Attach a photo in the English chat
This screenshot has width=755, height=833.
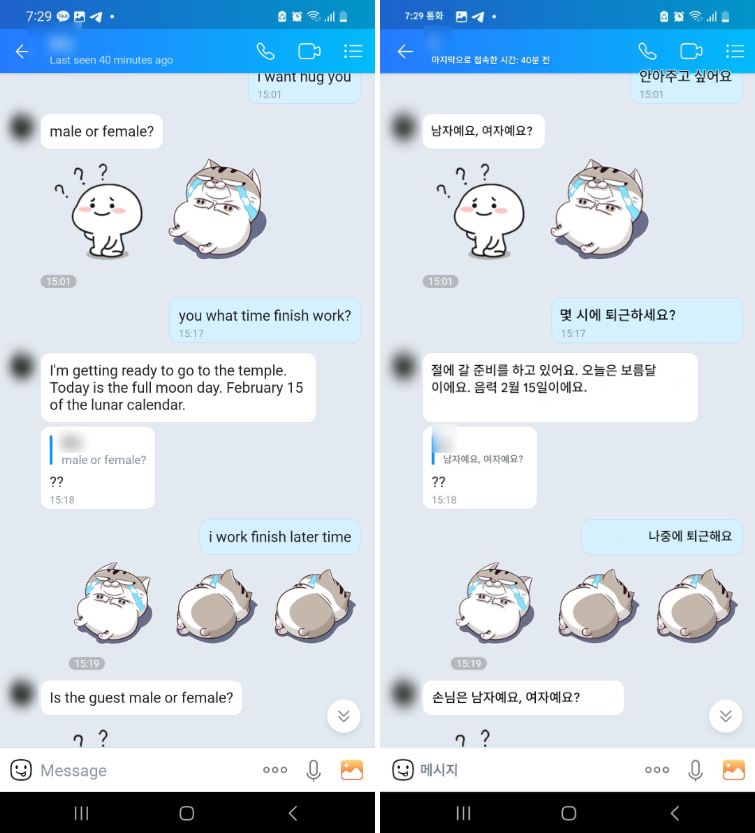[352, 770]
